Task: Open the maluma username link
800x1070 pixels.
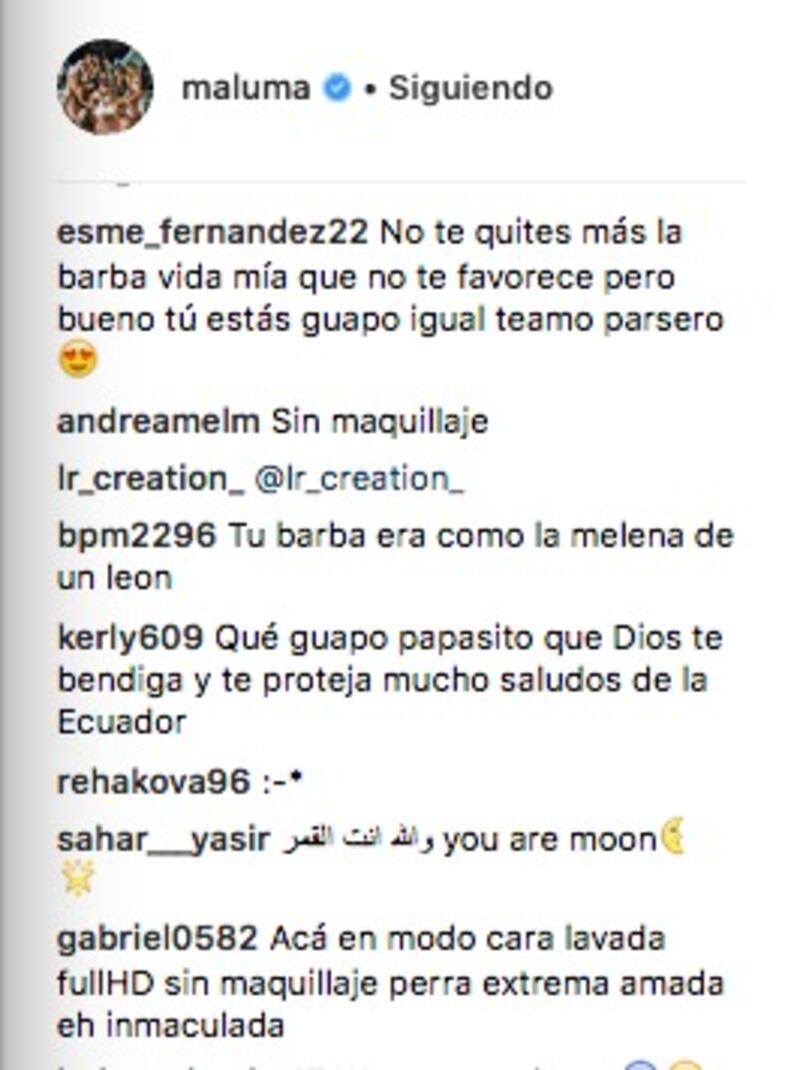Action: (245, 88)
